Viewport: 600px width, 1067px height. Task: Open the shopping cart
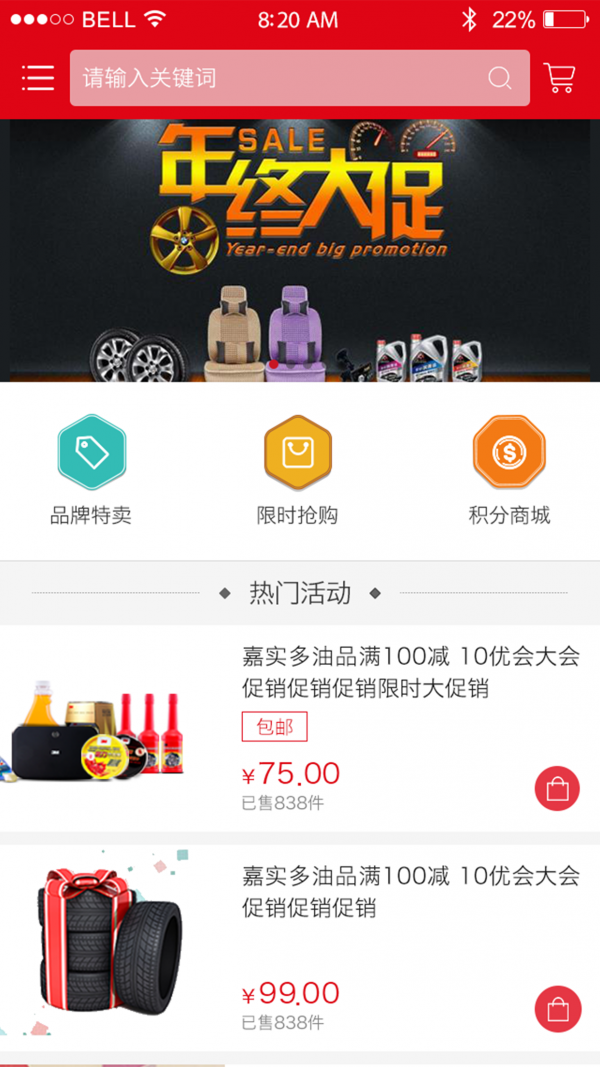pos(560,78)
